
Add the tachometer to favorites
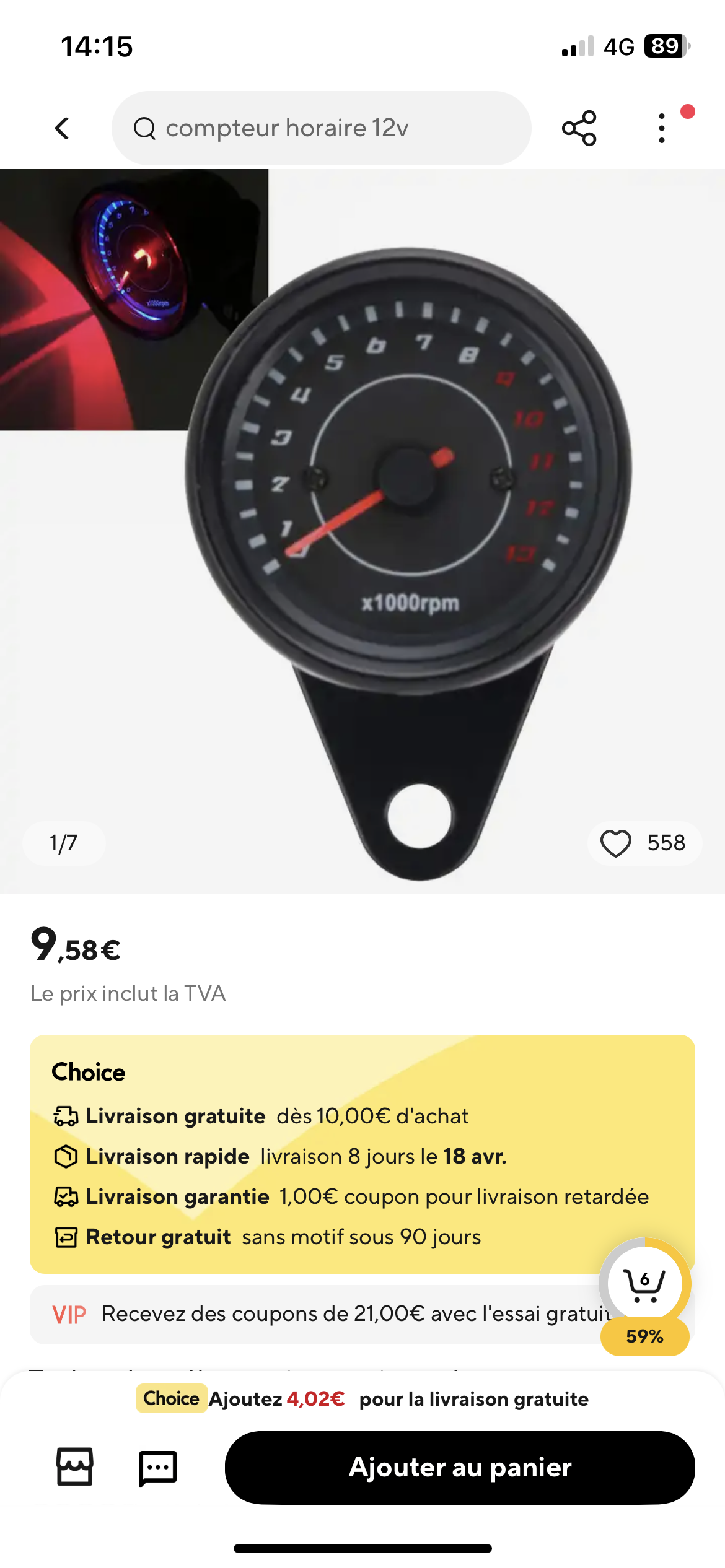click(616, 843)
